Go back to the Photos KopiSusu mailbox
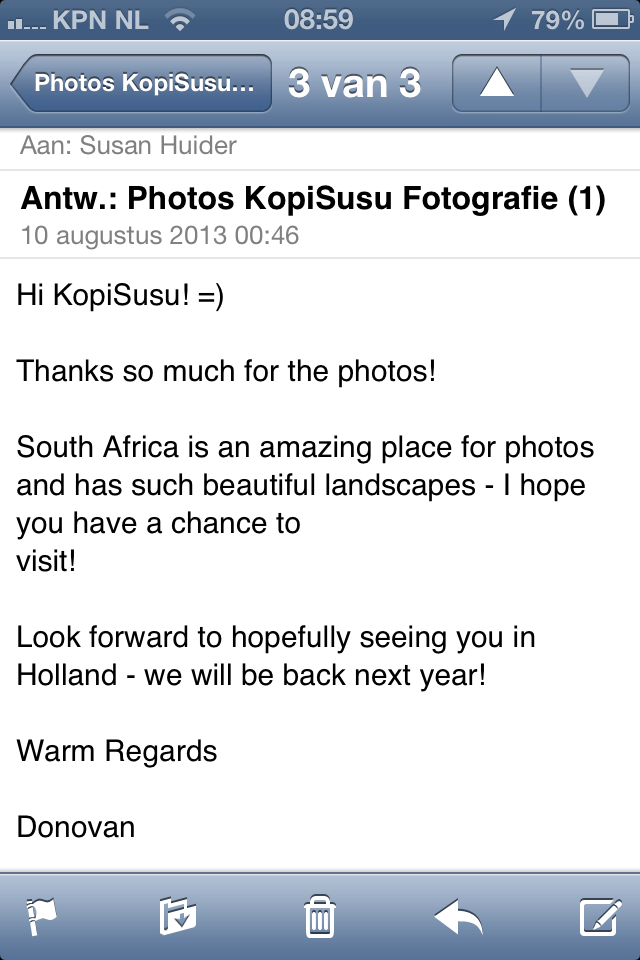 point(142,83)
